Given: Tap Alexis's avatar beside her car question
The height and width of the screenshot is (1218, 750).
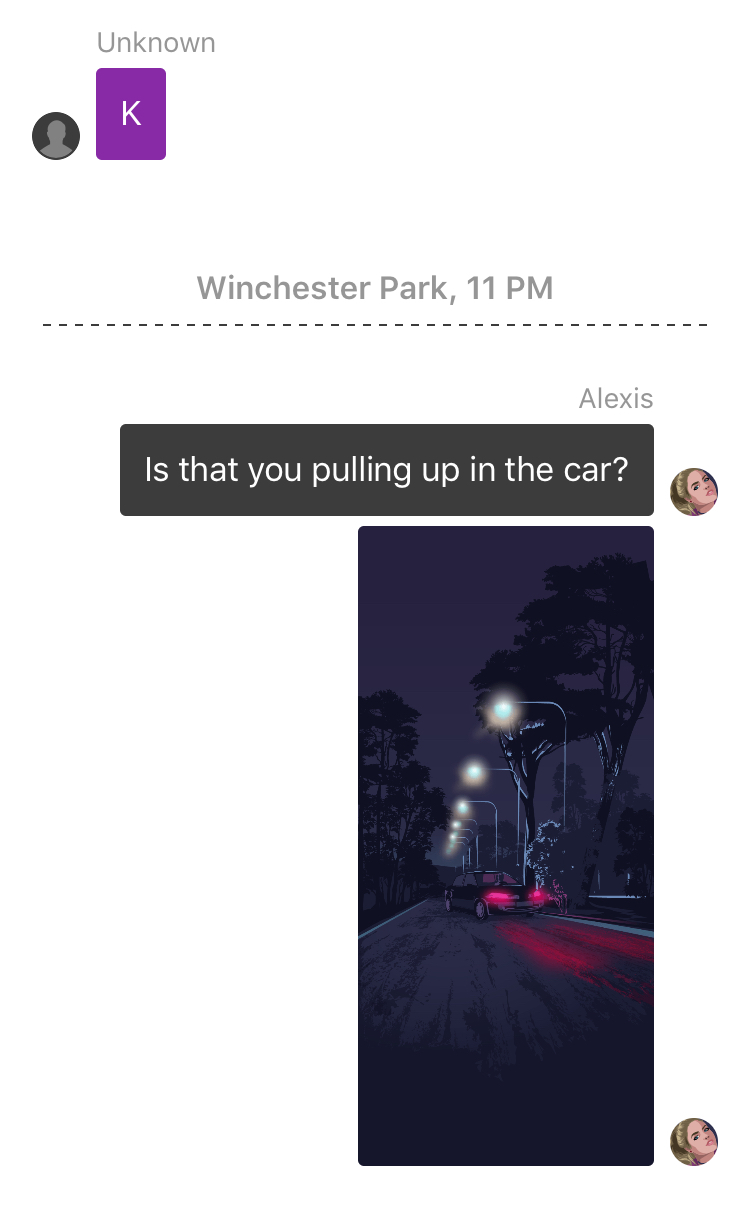Looking at the screenshot, I should tap(693, 491).
